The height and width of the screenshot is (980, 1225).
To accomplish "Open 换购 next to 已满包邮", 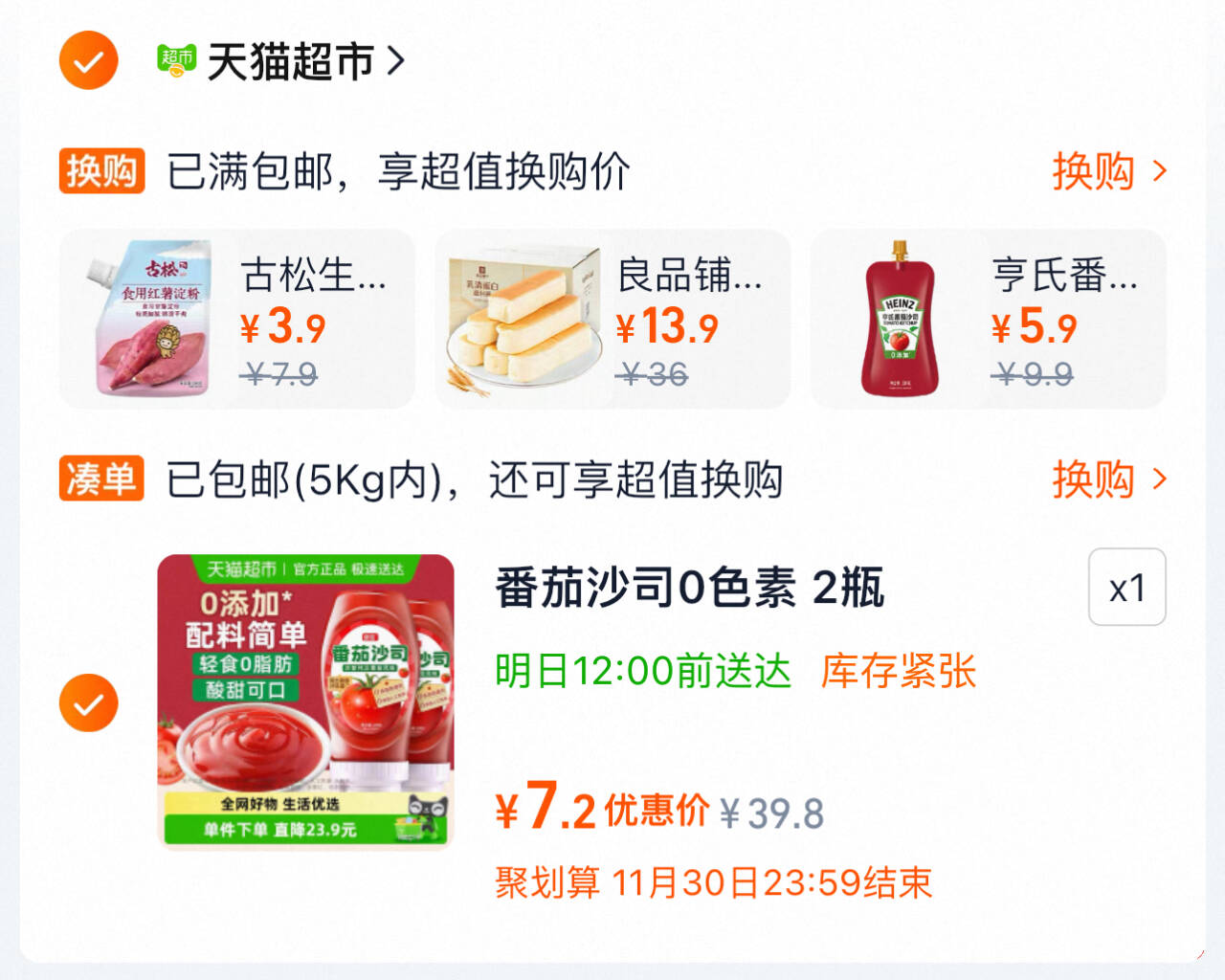I will 1109,171.
